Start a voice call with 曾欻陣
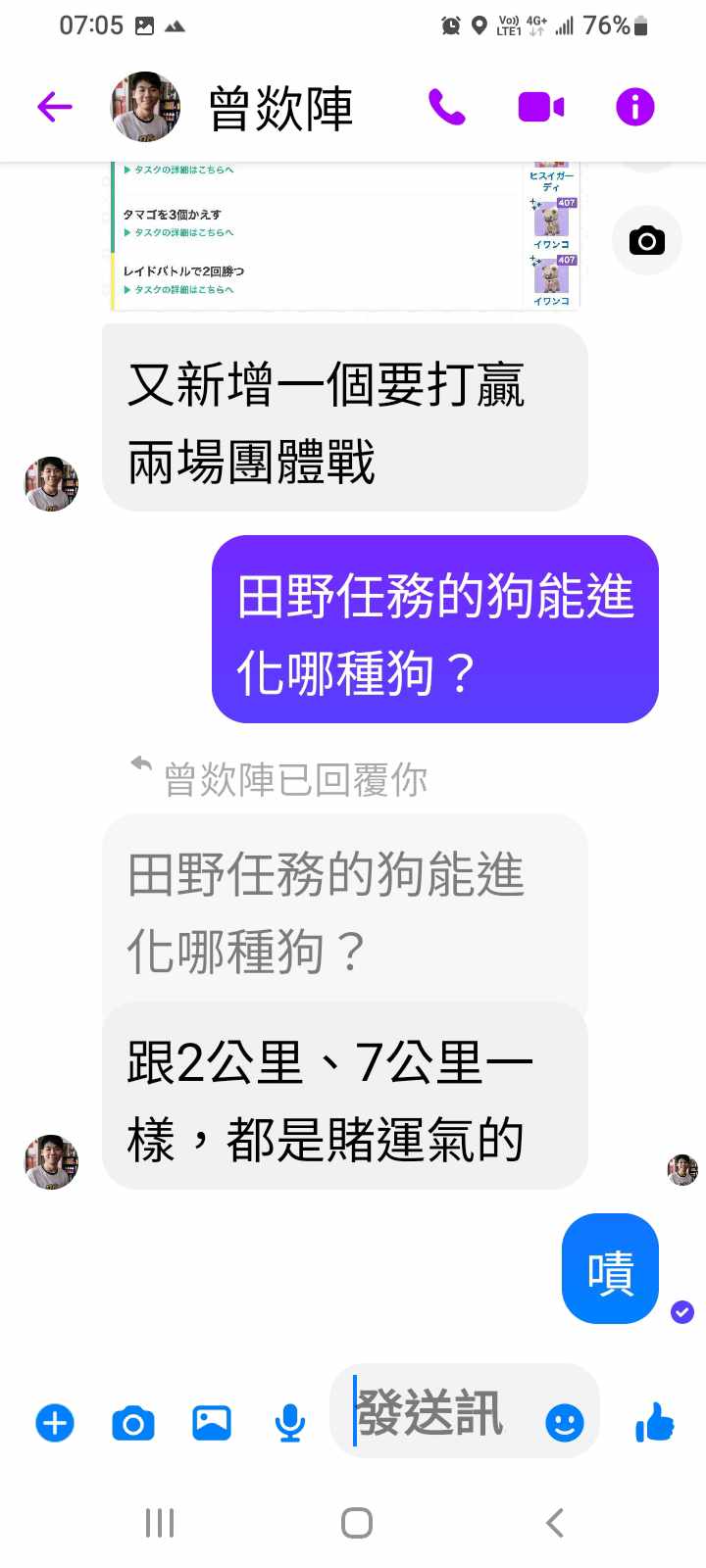706x1568 pixels. [x=446, y=107]
